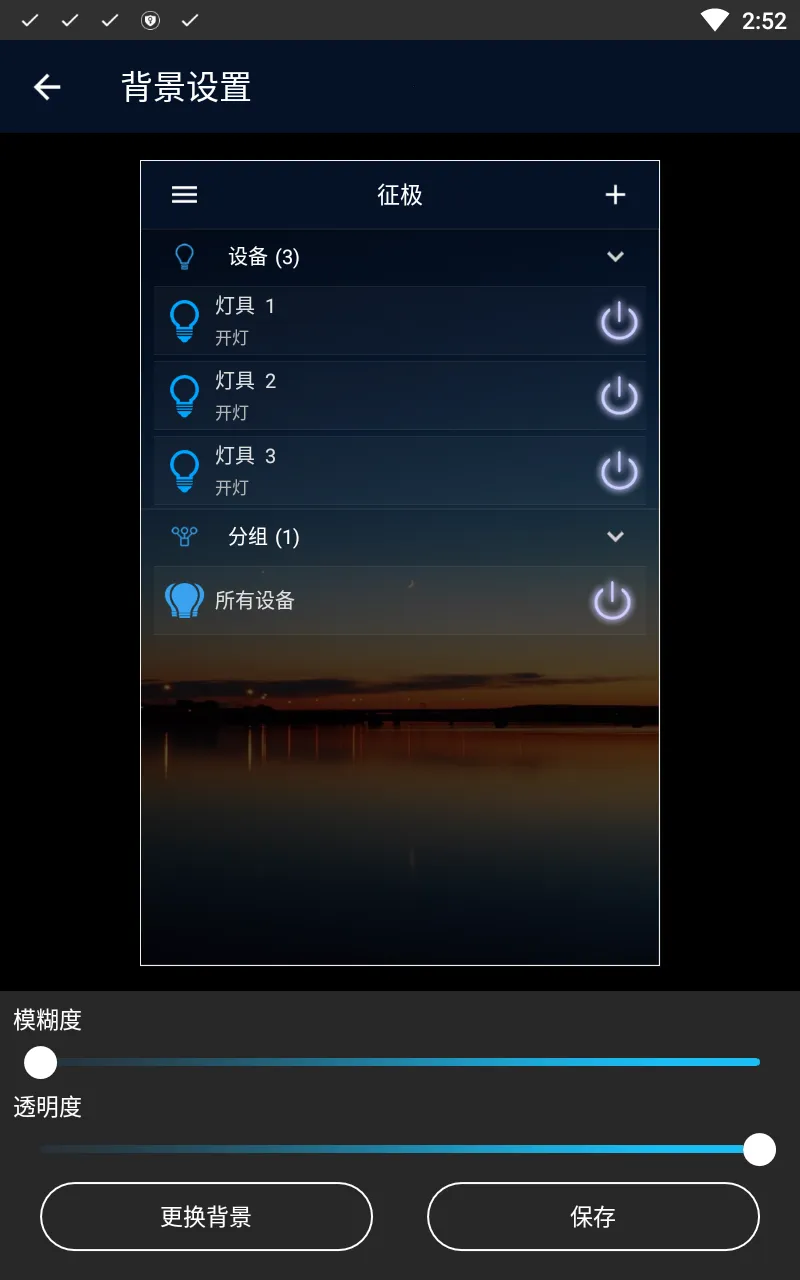Screen dimensions: 800x1280
Task: Select the 所有设备 group bulb icon
Action: click(184, 601)
